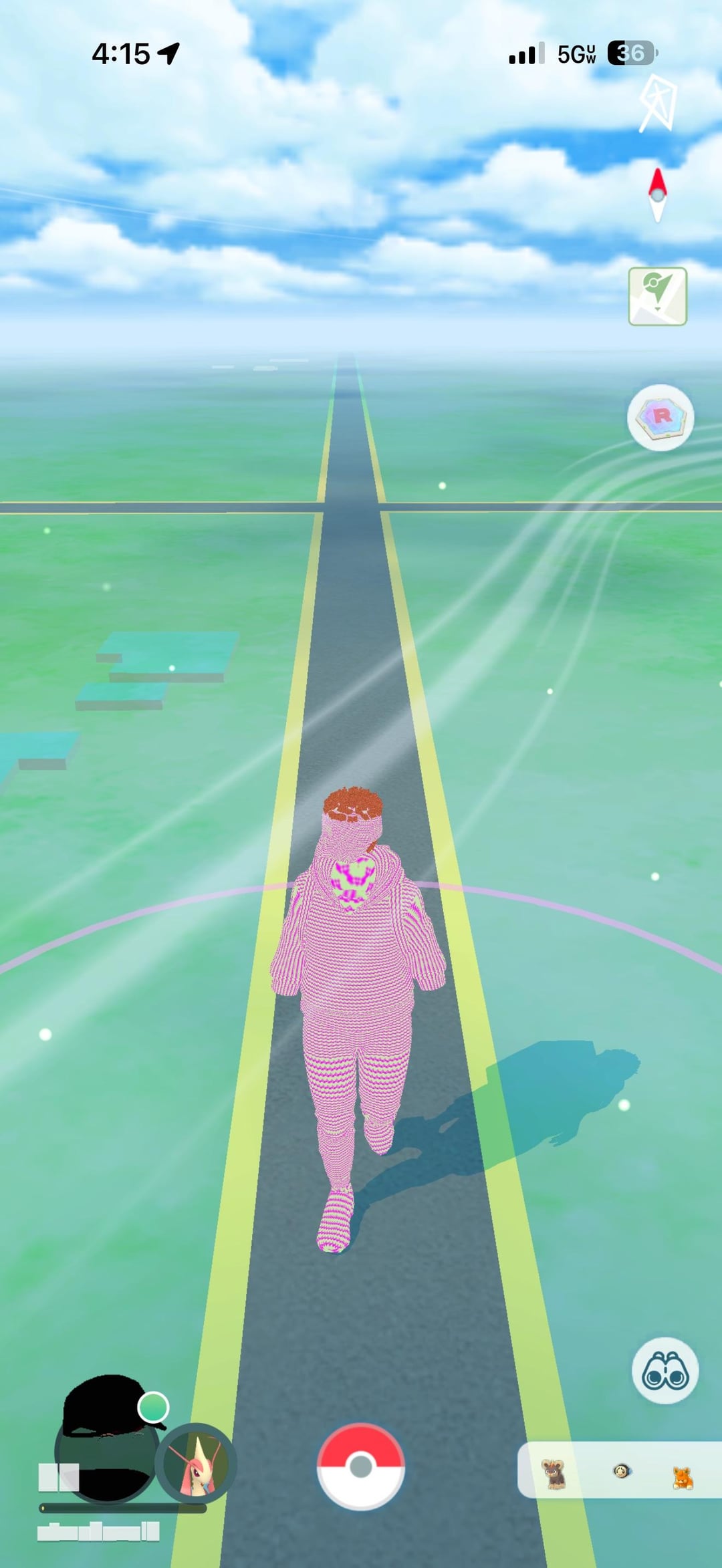Activate the Team Rocket radar
This screenshot has width=722, height=1568.
click(x=660, y=417)
